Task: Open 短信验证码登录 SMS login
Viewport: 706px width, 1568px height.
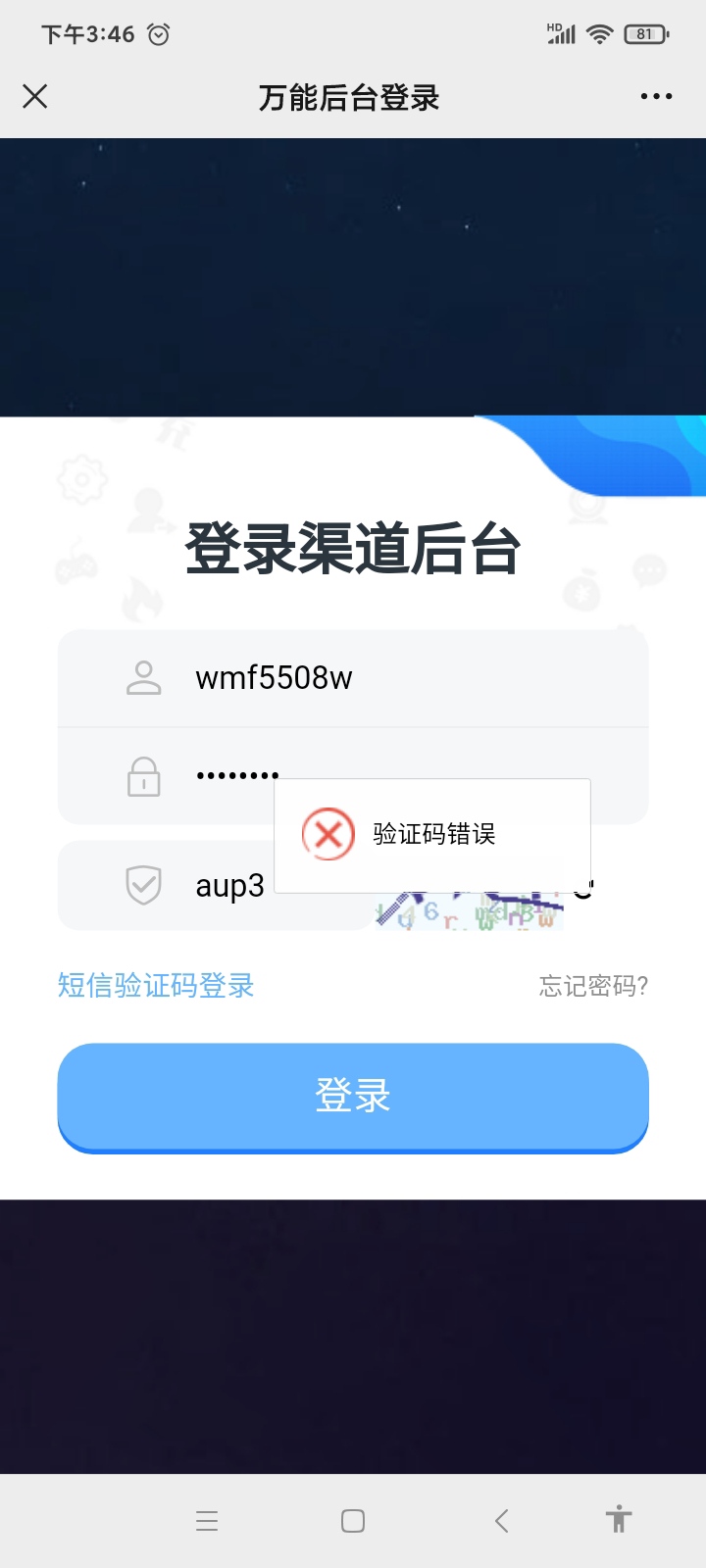Action: [x=154, y=986]
